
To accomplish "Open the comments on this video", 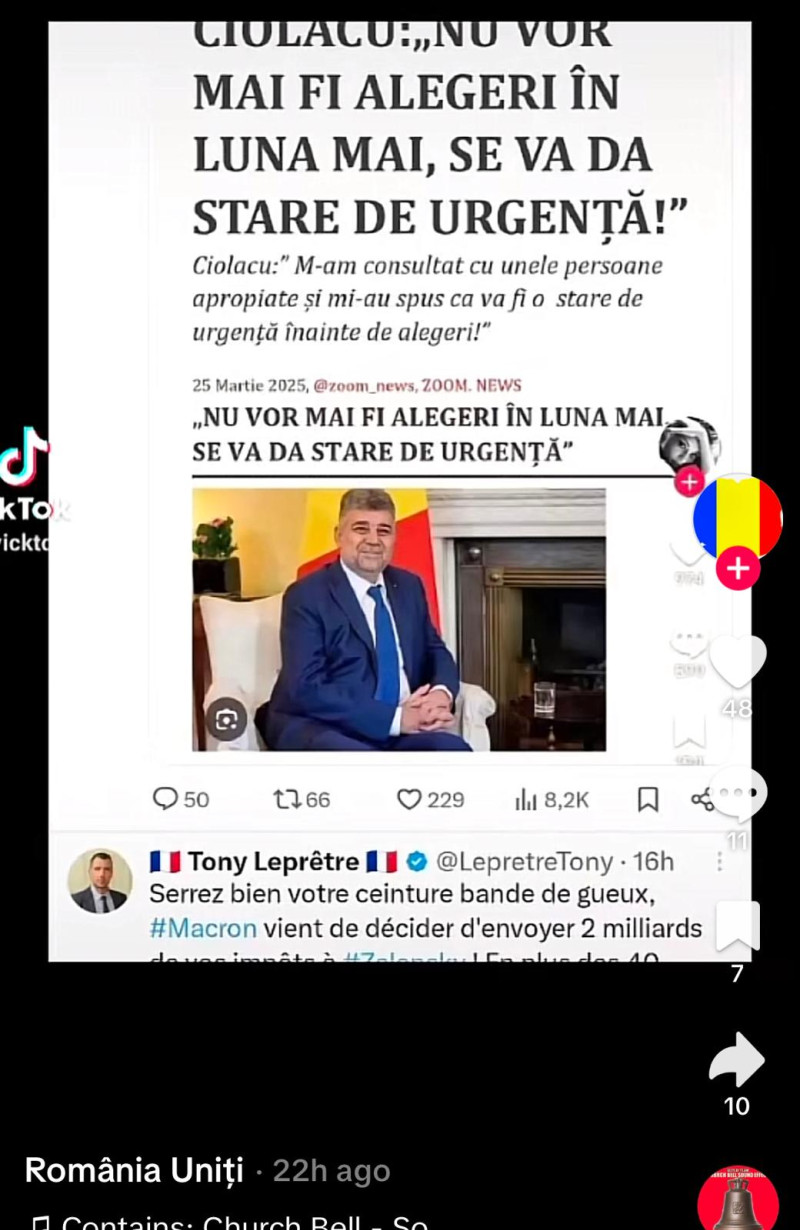I will point(738,793).
